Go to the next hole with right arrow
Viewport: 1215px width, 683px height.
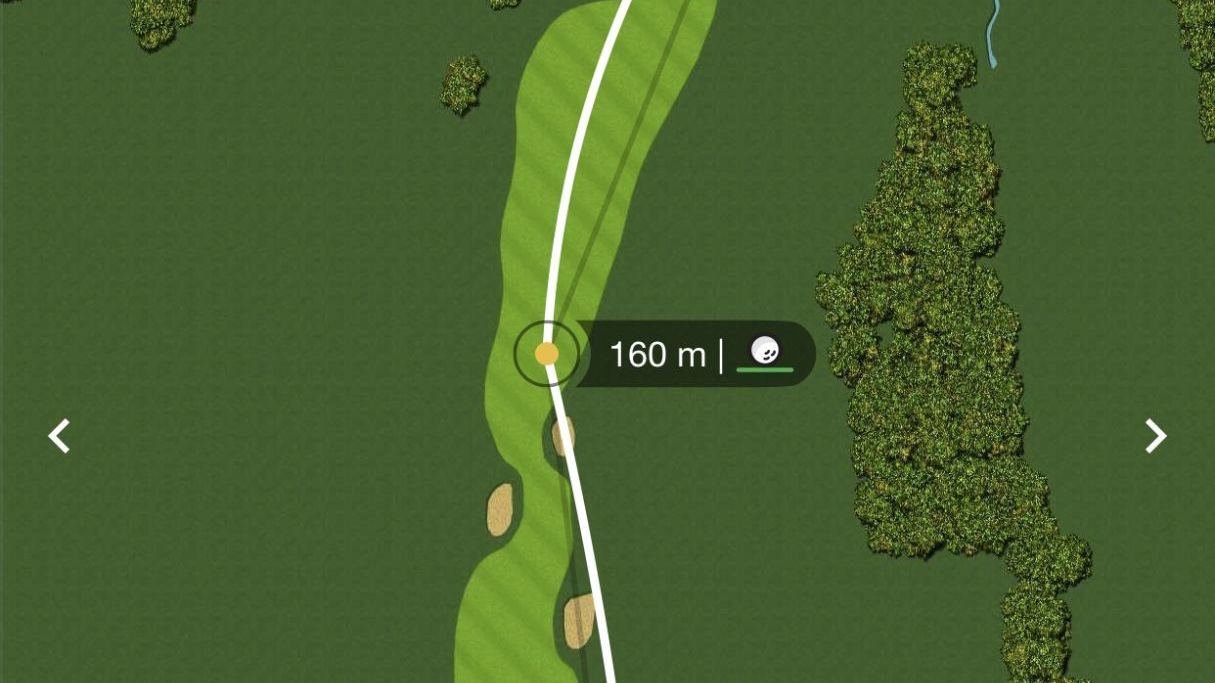[x=1155, y=436]
